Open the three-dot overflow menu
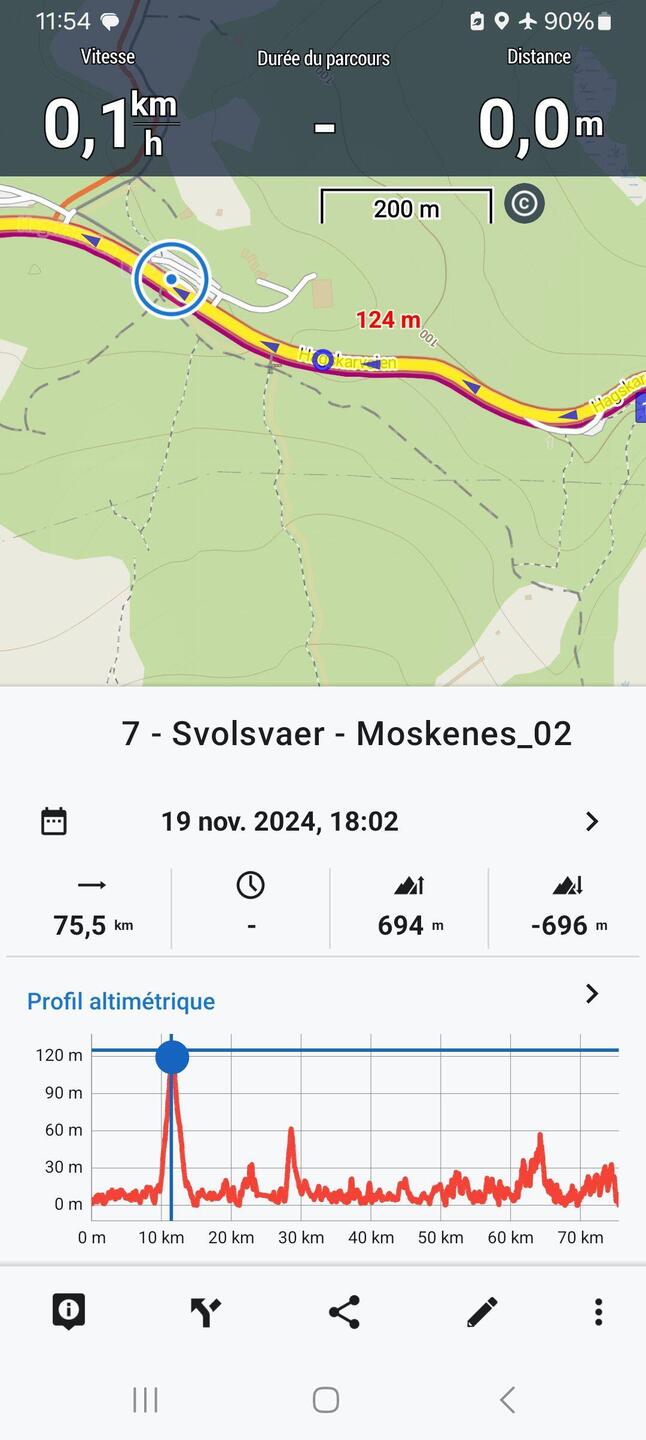The height and width of the screenshot is (1440, 646). tap(598, 1311)
